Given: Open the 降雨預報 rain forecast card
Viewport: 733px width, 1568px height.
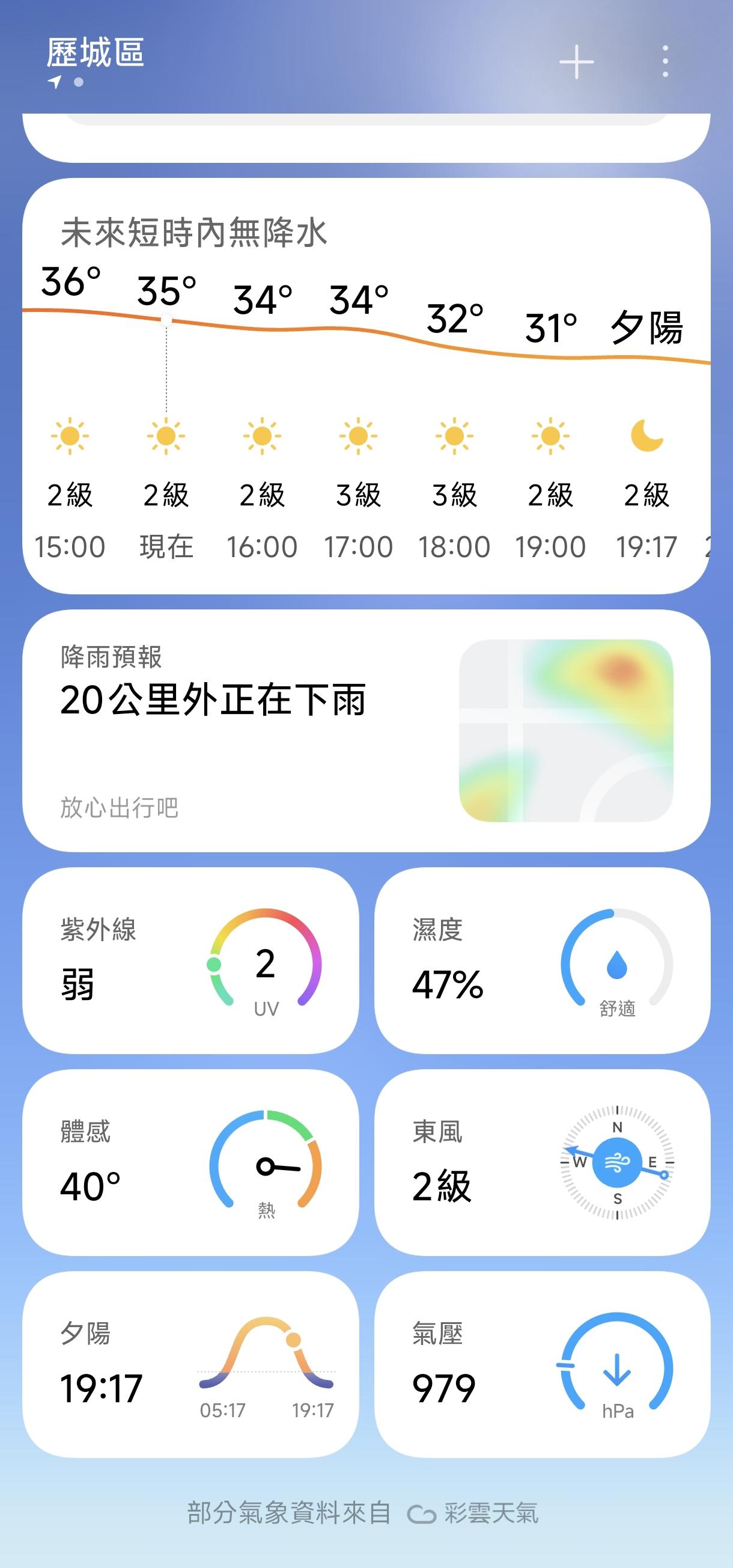Looking at the screenshot, I should tap(366, 730).
